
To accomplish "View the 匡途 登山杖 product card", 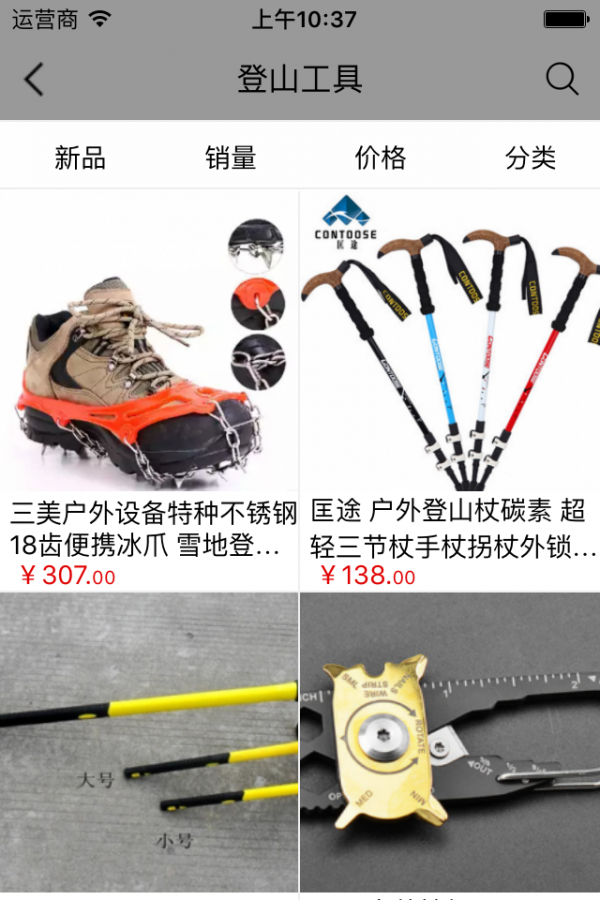I will pyautogui.click(x=450, y=390).
